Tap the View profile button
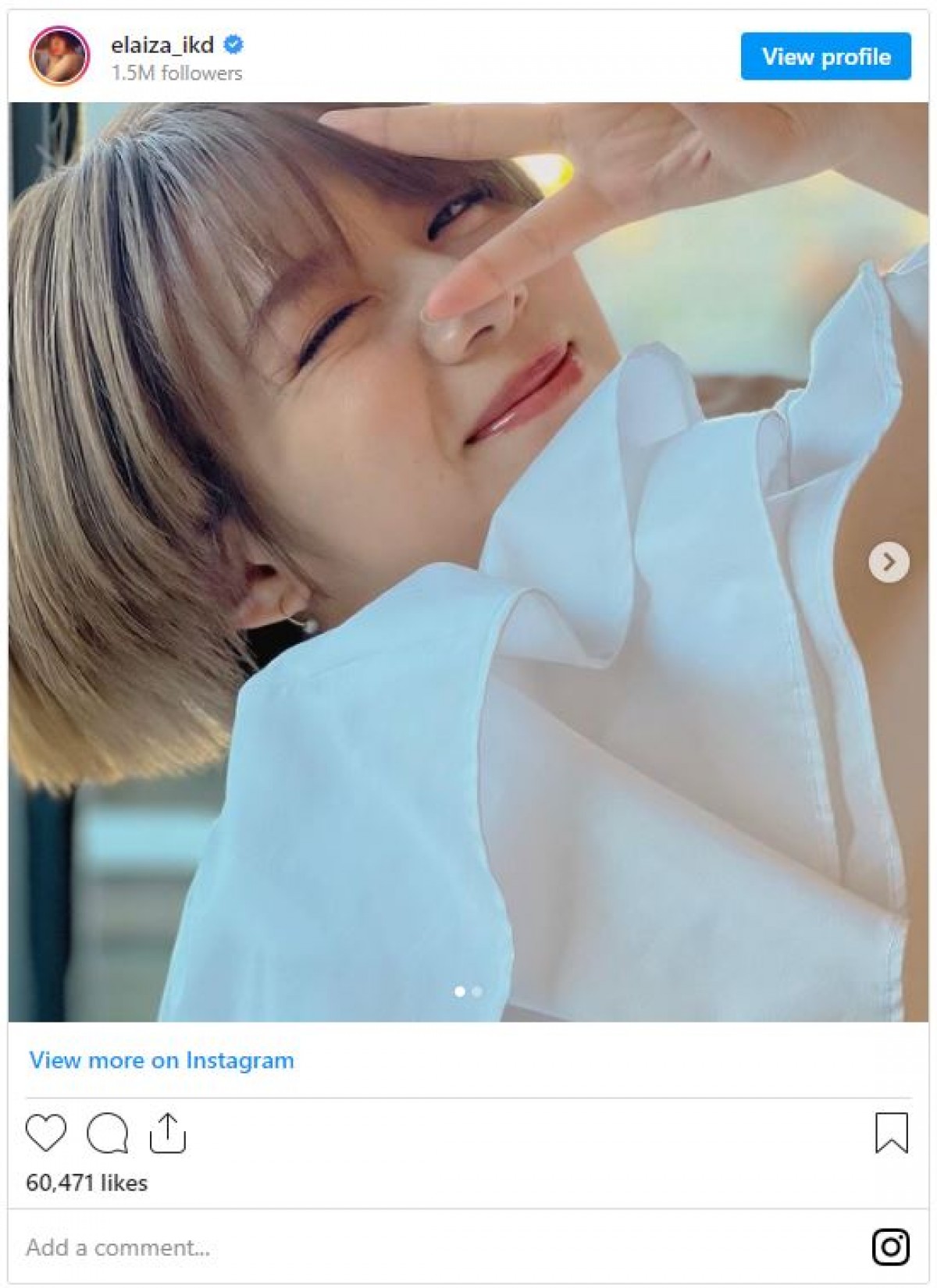The width and height of the screenshot is (937, 1288). click(x=825, y=56)
